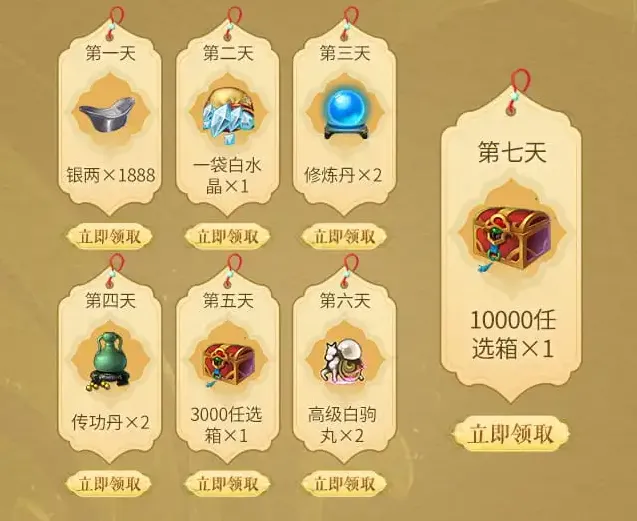Viewport: 637px width, 521px height.
Task: Claim the Day 6 reward 高级白驹丸
Action: tap(343, 483)
